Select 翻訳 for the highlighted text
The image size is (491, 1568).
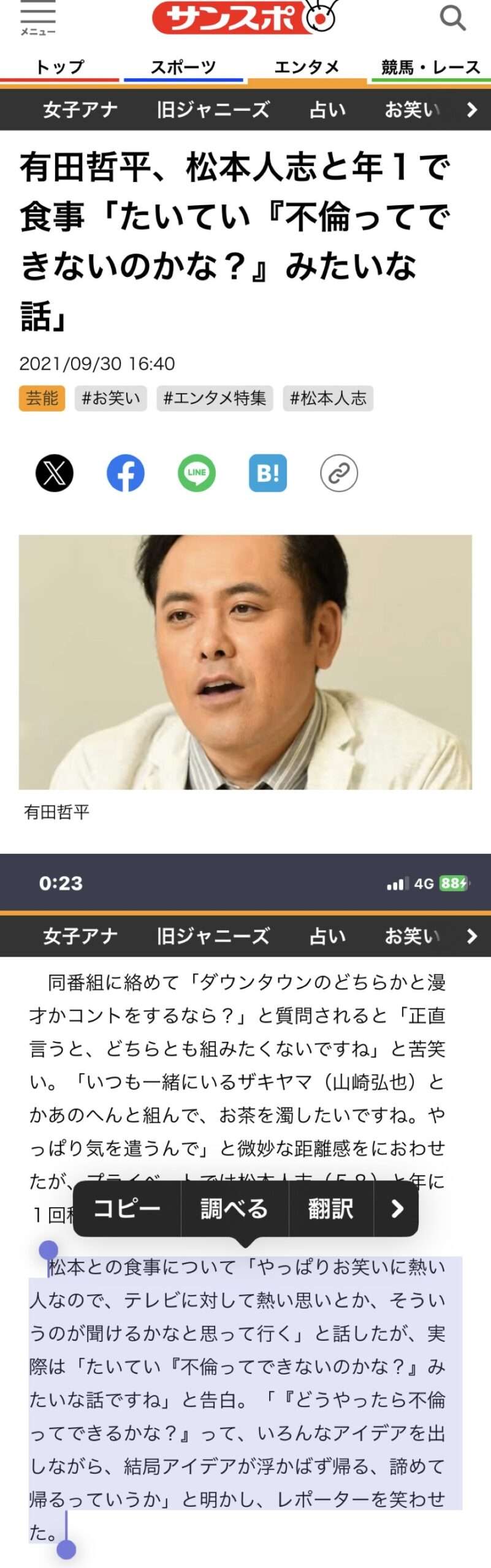pyautogui.click(x=330, y=1208)
